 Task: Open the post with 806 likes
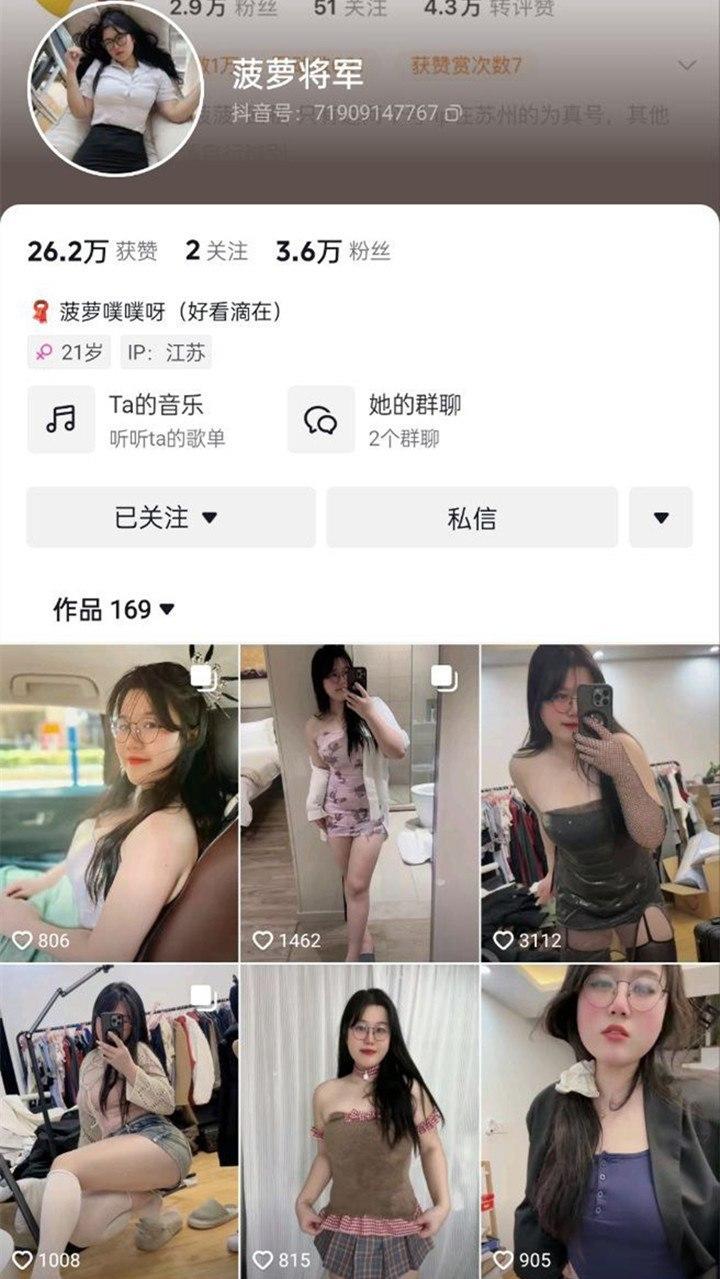(x=119, y=803)
